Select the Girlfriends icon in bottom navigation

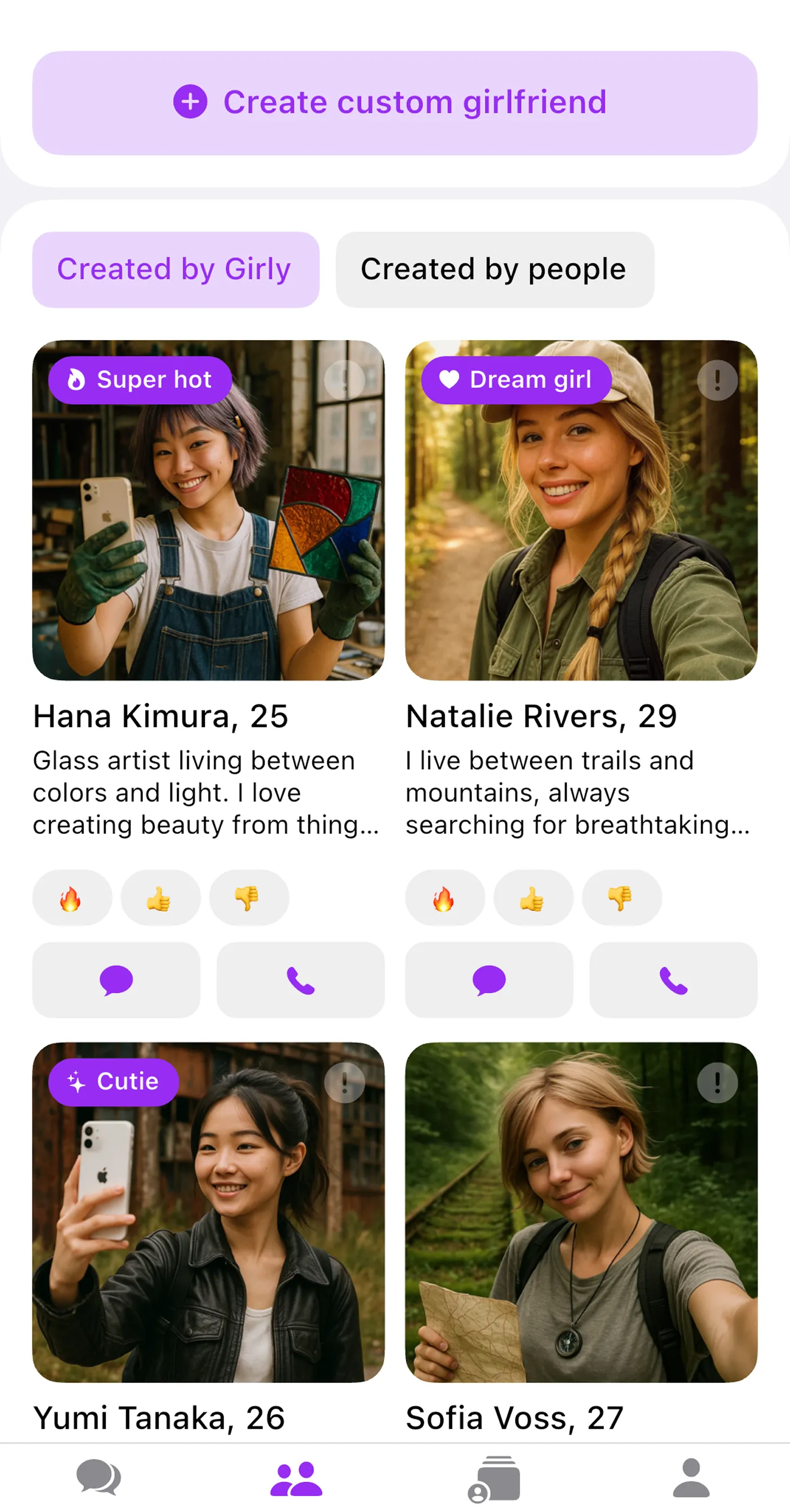(x=296, y=1478)
